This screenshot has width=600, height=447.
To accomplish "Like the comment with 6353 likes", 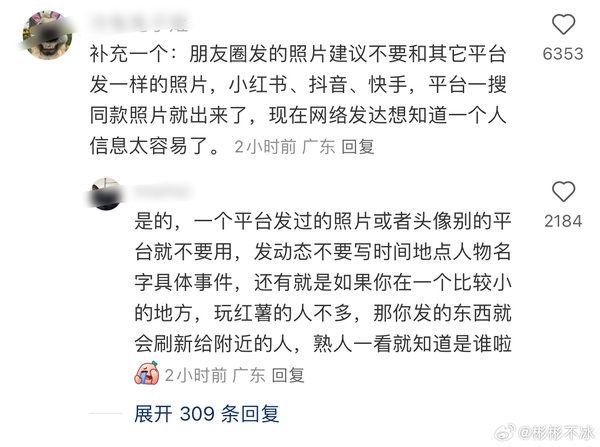I will (x=563, y=26).
